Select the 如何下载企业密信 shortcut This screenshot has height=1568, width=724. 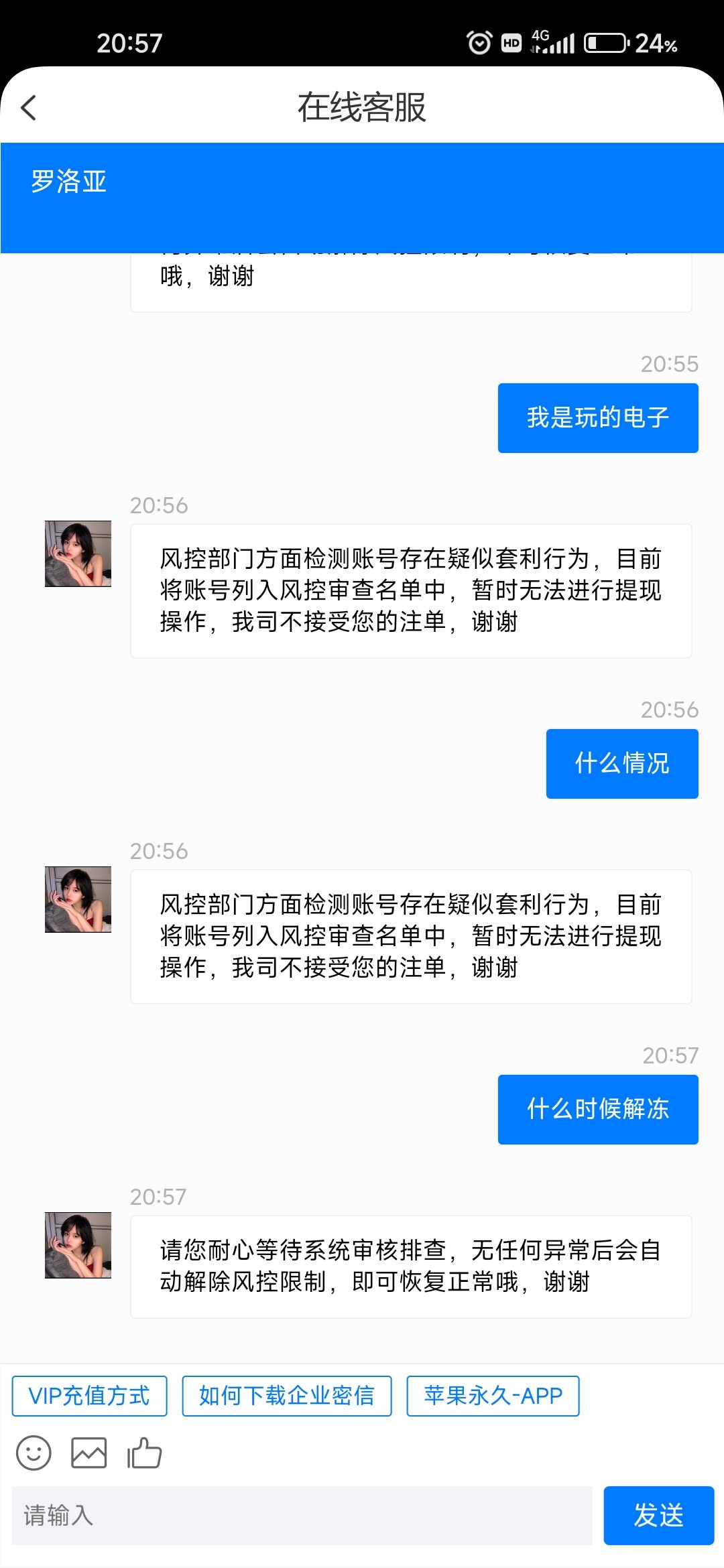coord(287,1396)
